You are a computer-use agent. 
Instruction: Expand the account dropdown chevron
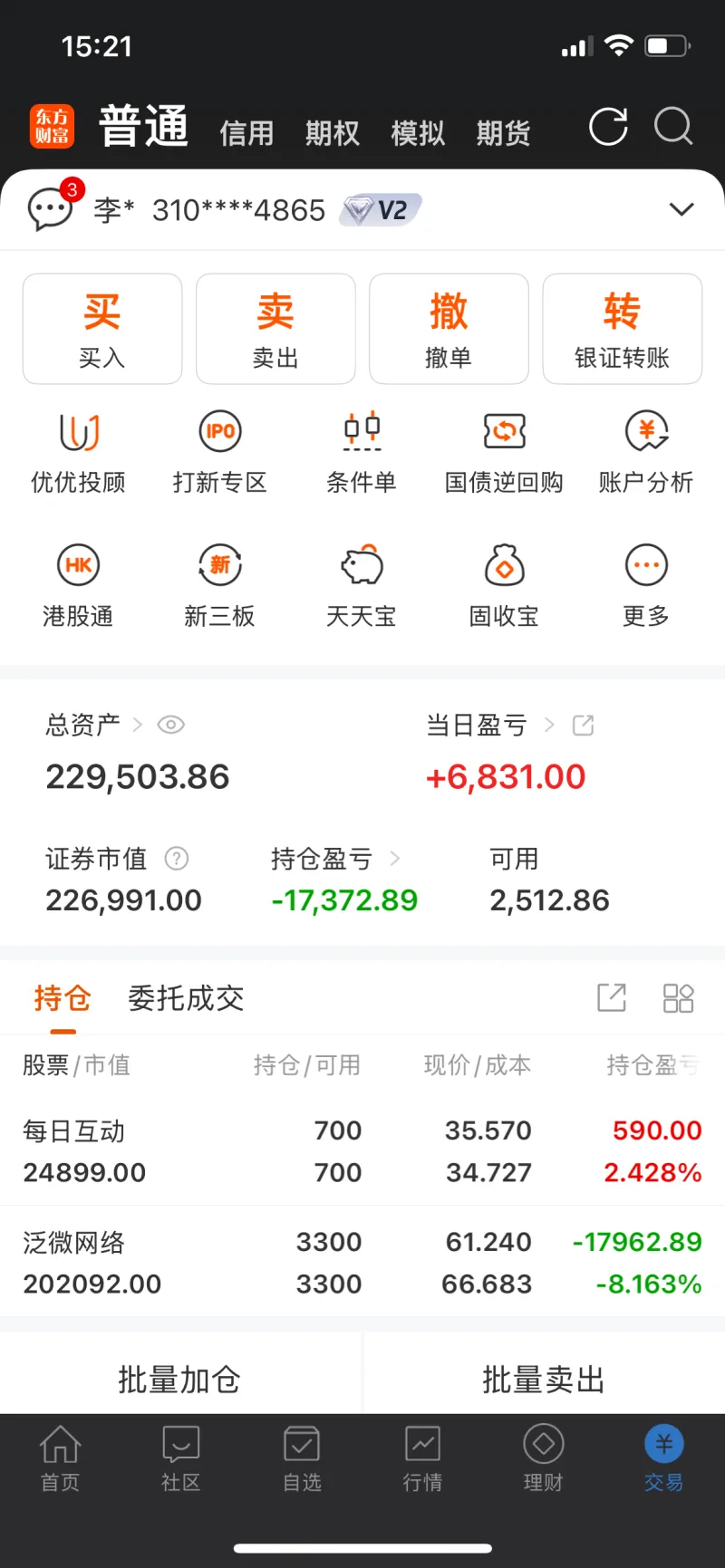(681, 209)
